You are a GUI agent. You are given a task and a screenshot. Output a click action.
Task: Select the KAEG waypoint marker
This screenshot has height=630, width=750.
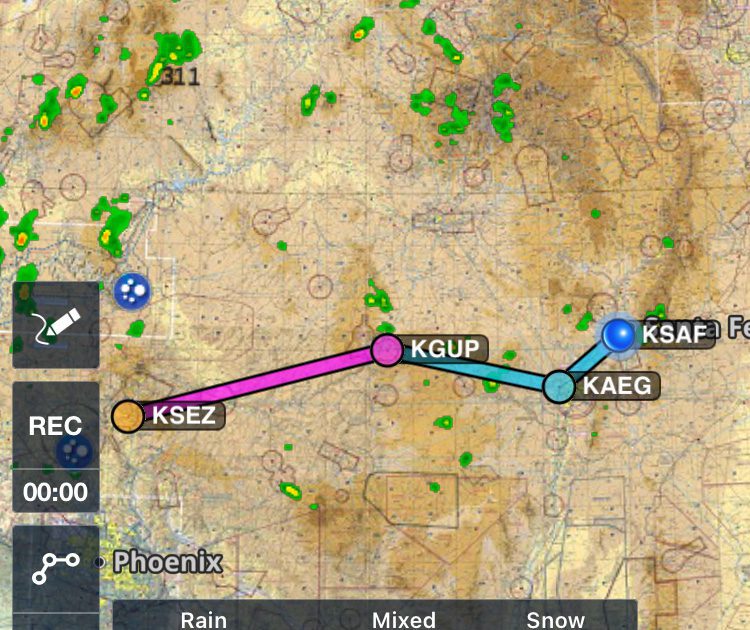pyautogui.click(x=559, y=386)
